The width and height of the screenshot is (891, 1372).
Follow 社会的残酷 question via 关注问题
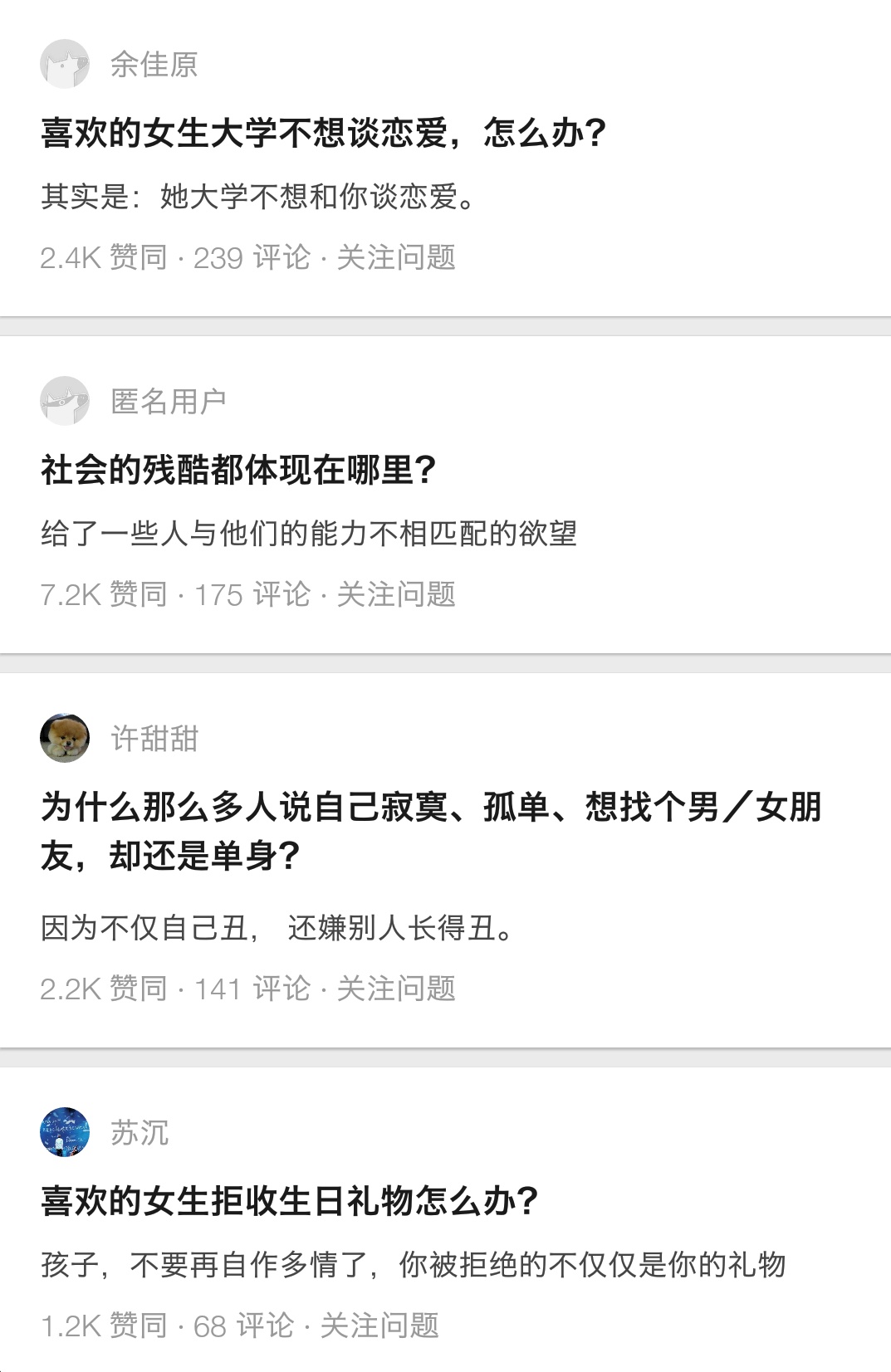[x=397, y=594]
